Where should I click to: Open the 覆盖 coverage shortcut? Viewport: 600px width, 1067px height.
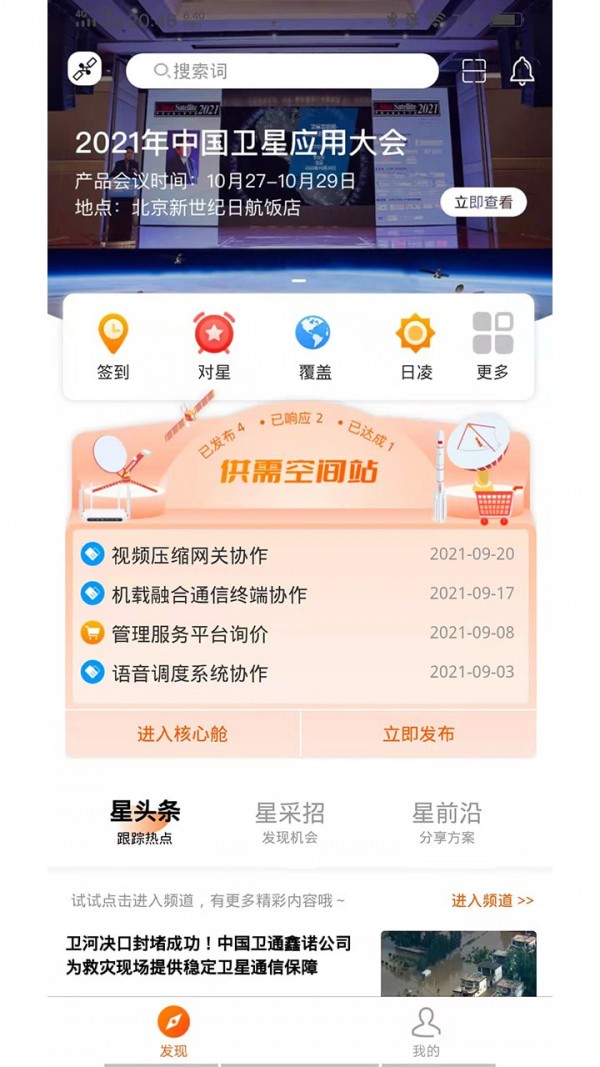click(x=314, y=346)
